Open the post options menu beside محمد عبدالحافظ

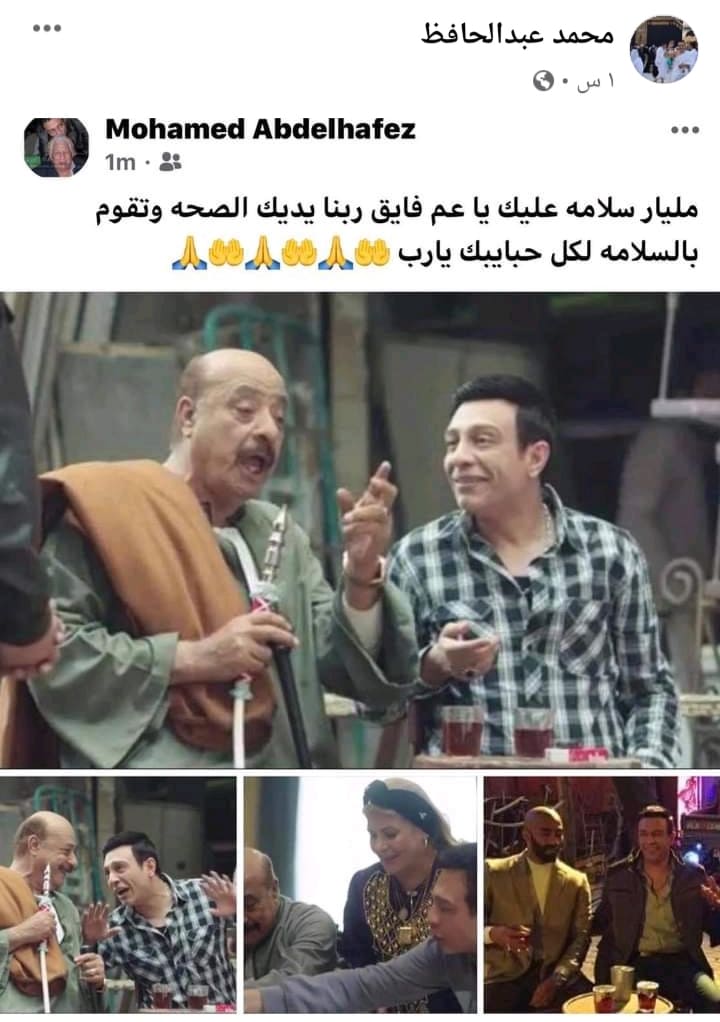click(46, 28)
